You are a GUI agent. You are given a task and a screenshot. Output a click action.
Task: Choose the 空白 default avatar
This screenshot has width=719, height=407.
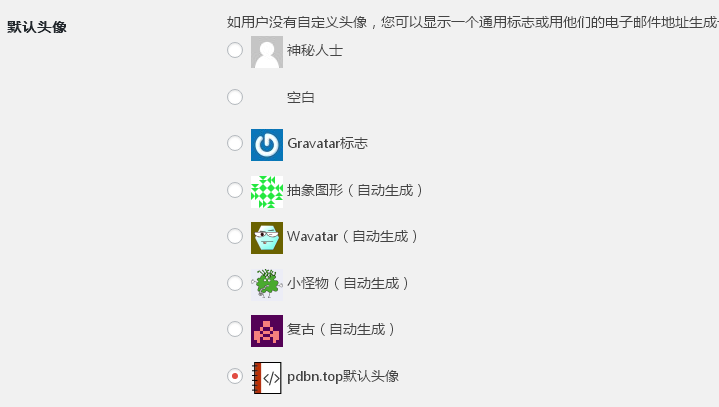coord(235,97)
